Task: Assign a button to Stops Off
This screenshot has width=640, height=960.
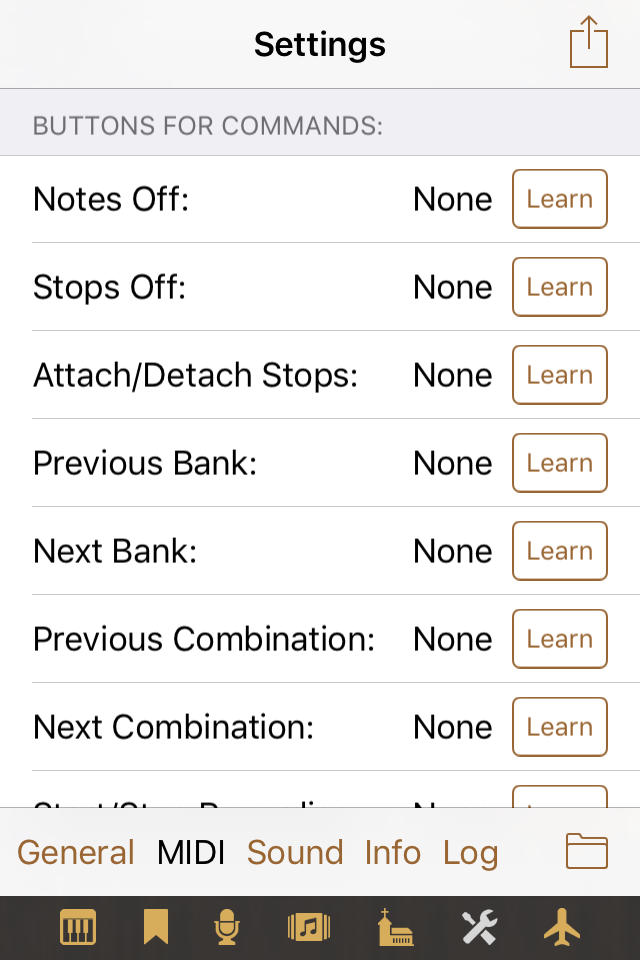Action: 559,287
